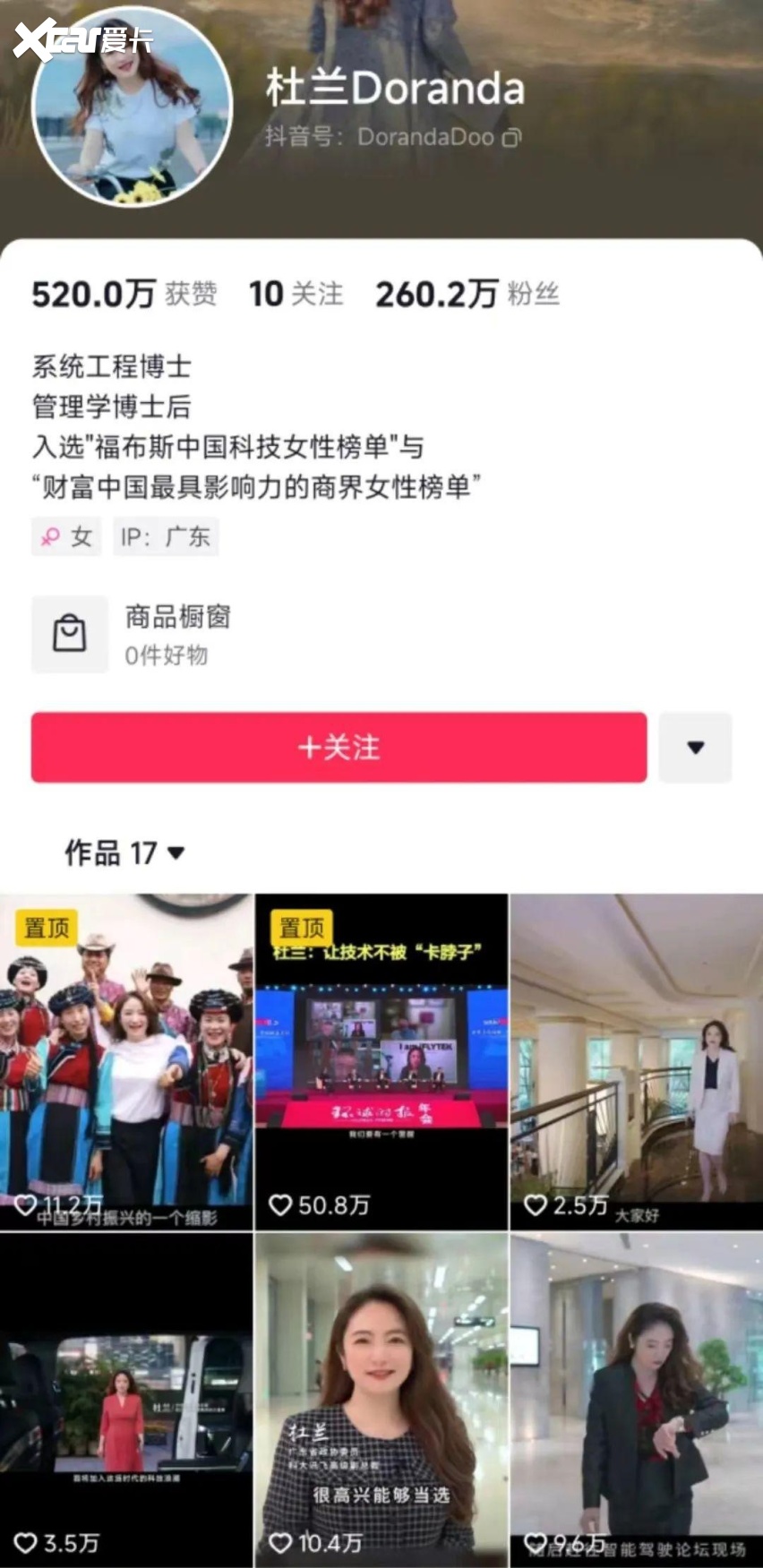This screenshot has height=1568, width=763.
Task: Watch the video with 10.4万 likes
Action: (x=381, y=1400)
